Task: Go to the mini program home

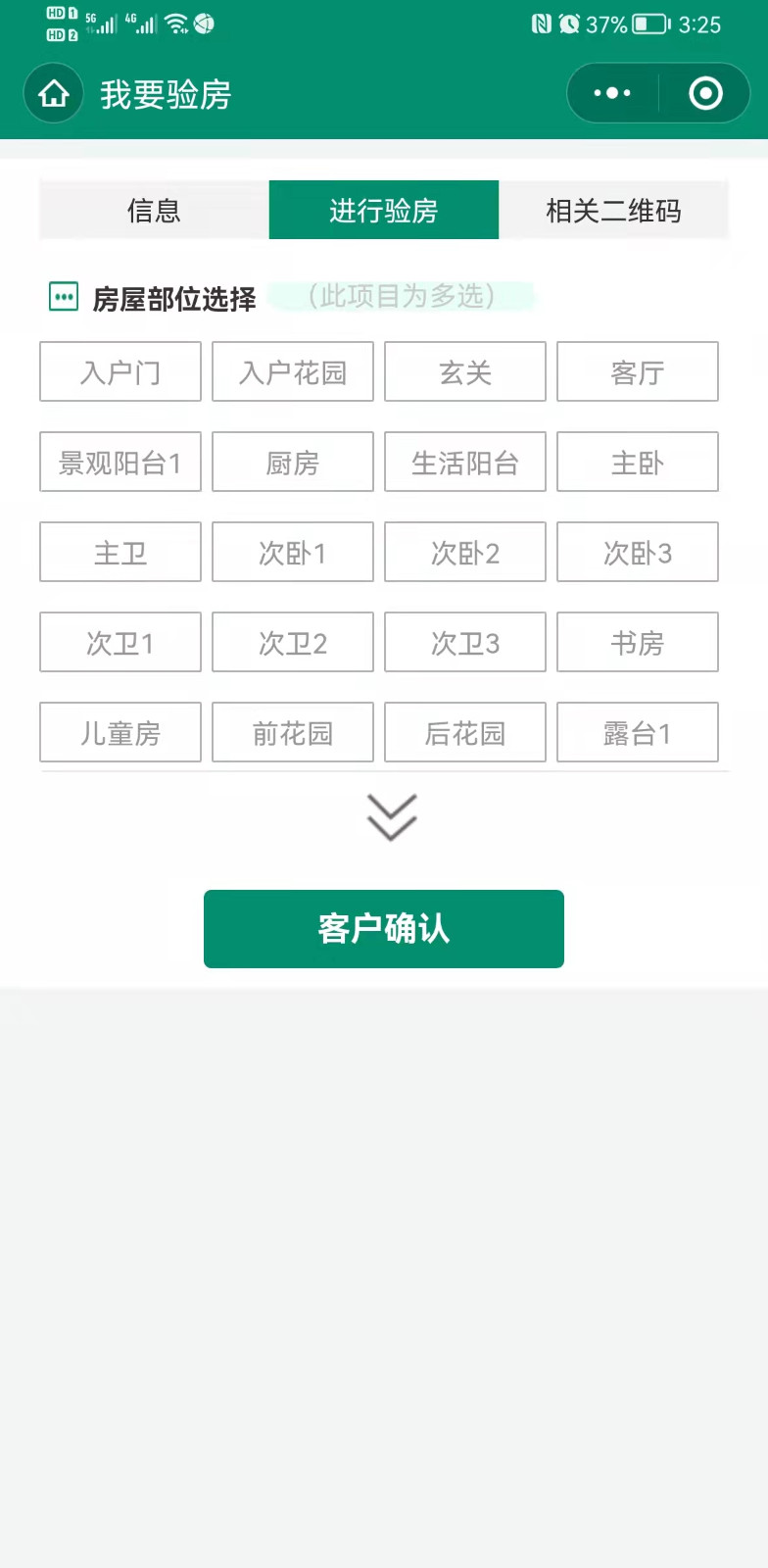Action: click(54, 94)
